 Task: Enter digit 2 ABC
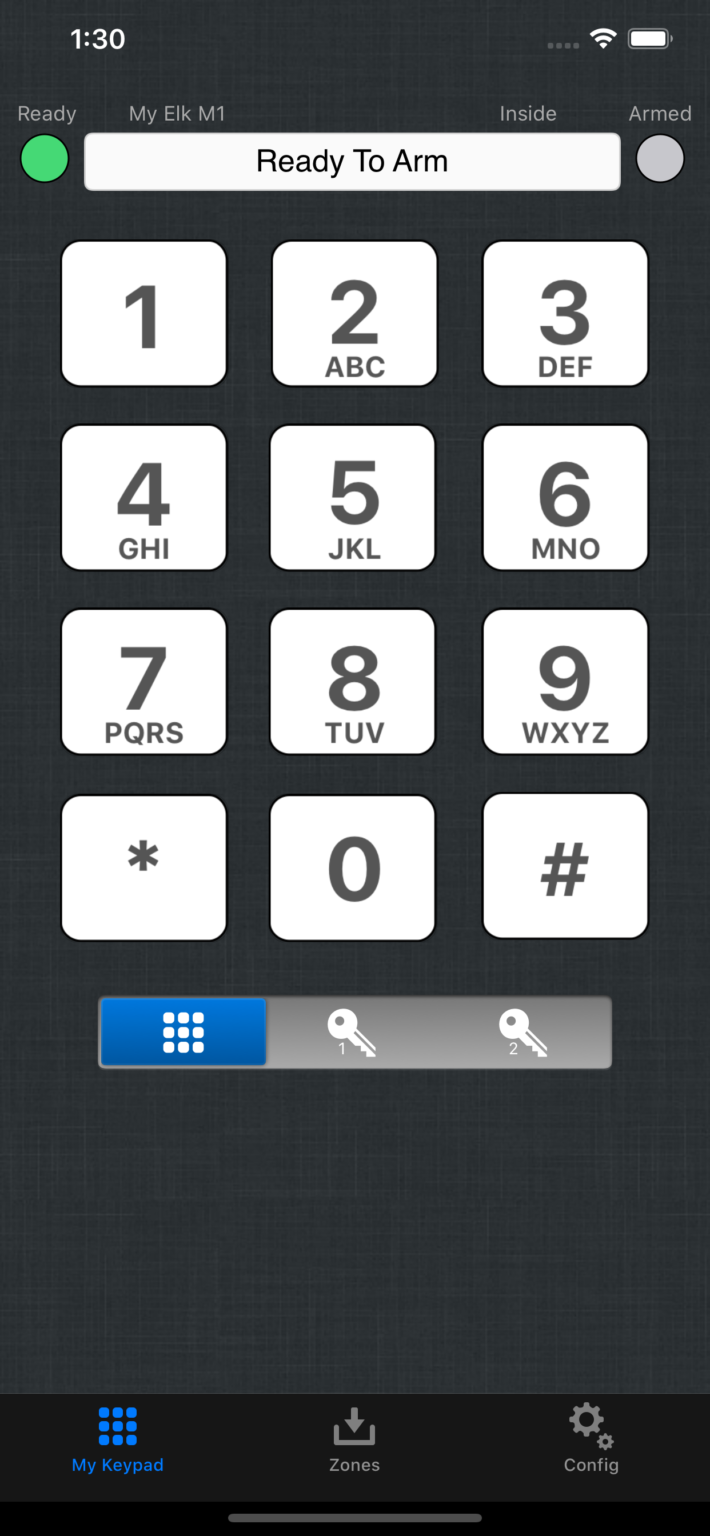pos(354,314)
